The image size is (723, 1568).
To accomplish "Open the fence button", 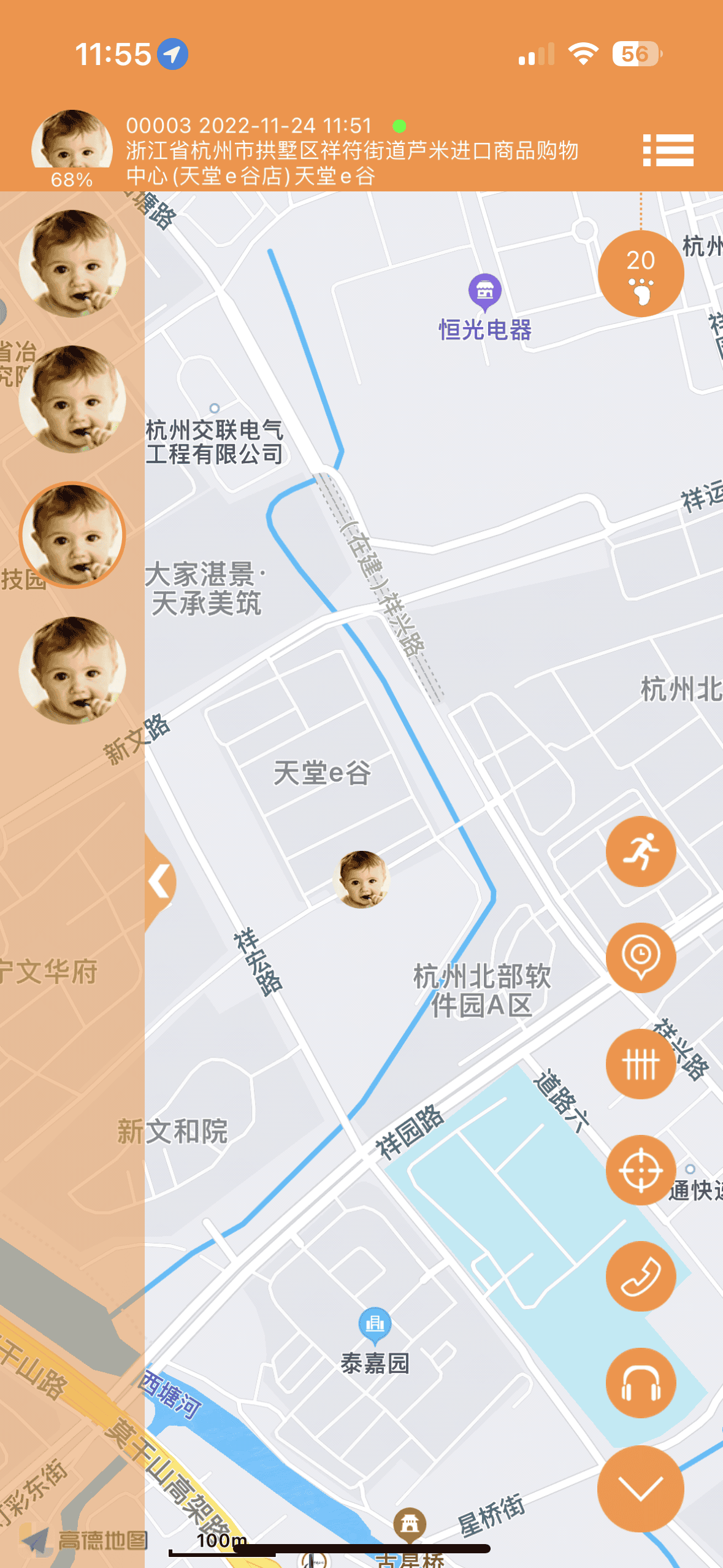I will [640, 1064].
